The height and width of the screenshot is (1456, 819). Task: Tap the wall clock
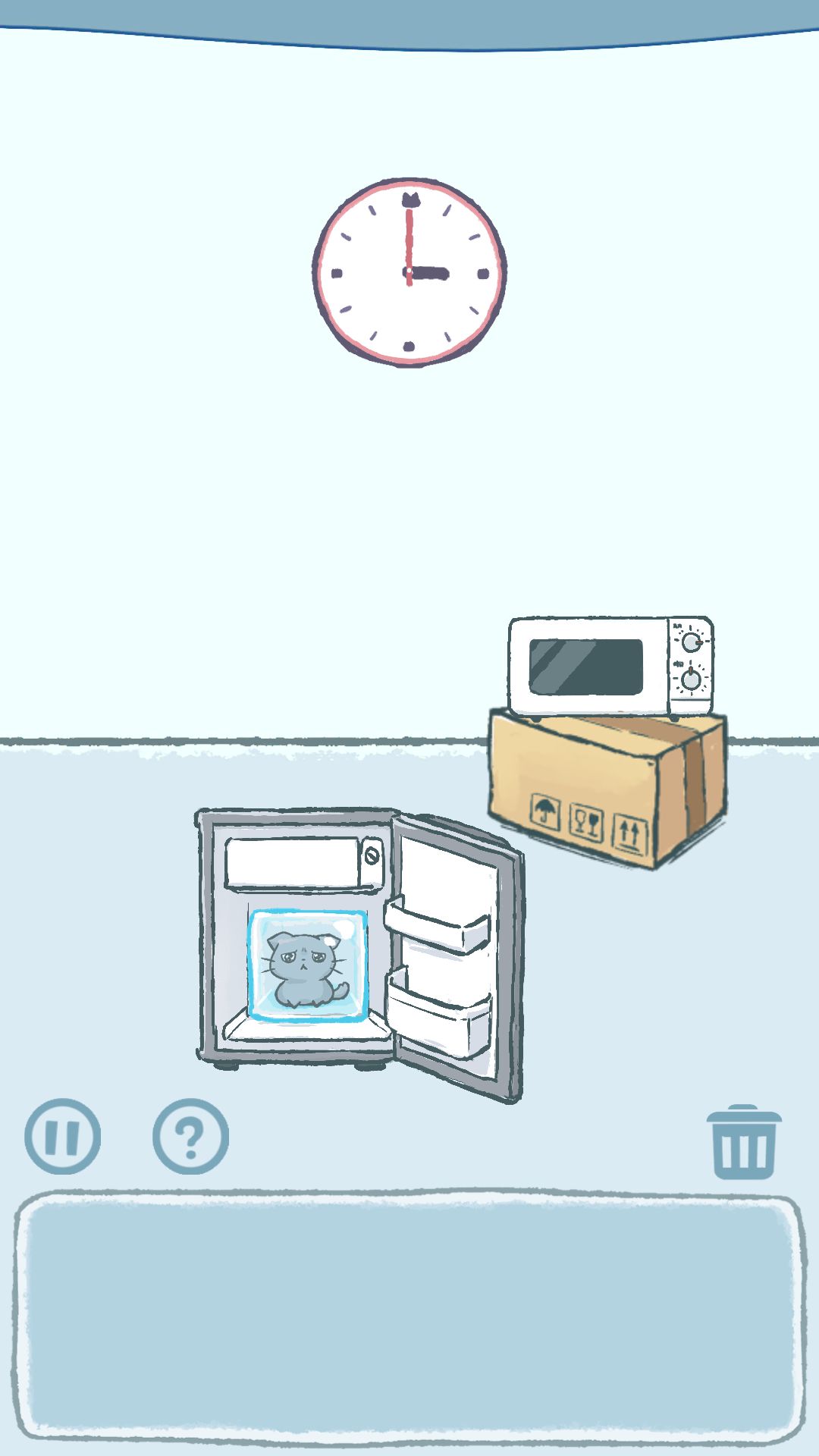tap(409, 271)
